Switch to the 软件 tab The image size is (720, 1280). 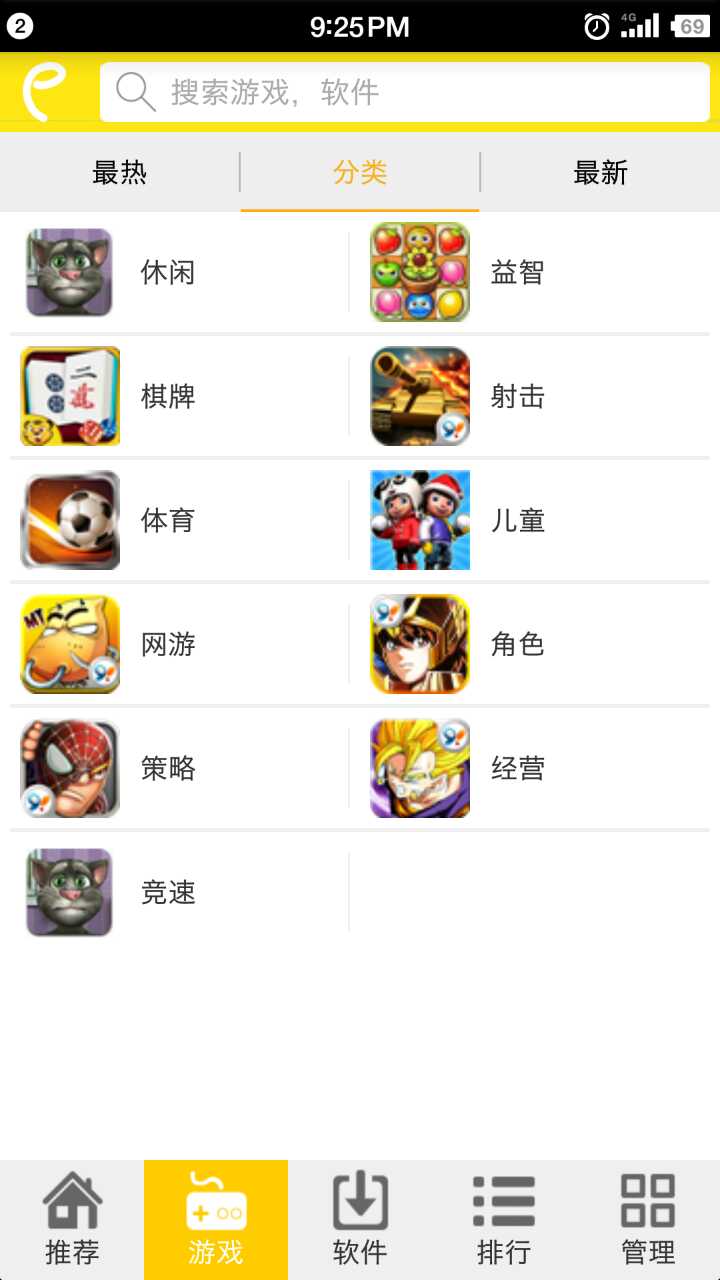(360, 1220)
